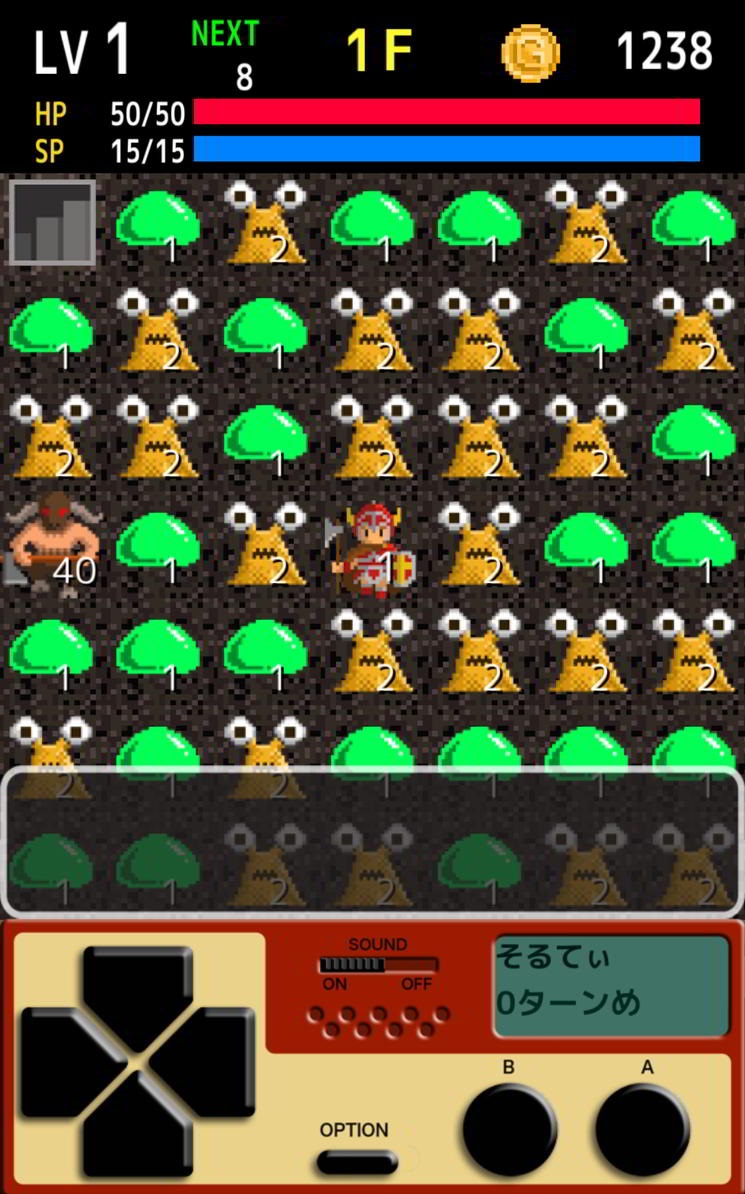Image resolution: width=745 pixels, height=1194 pixels.
Task: Hit the A button
Action: tap(642, 1129)
